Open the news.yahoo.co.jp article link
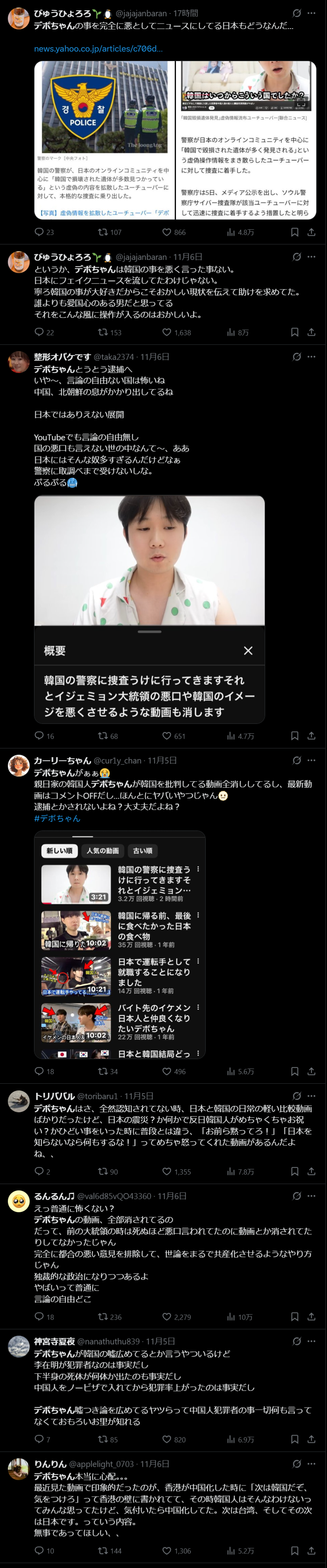The width and height of the screenshot is (327, 1568). point(98,49)
